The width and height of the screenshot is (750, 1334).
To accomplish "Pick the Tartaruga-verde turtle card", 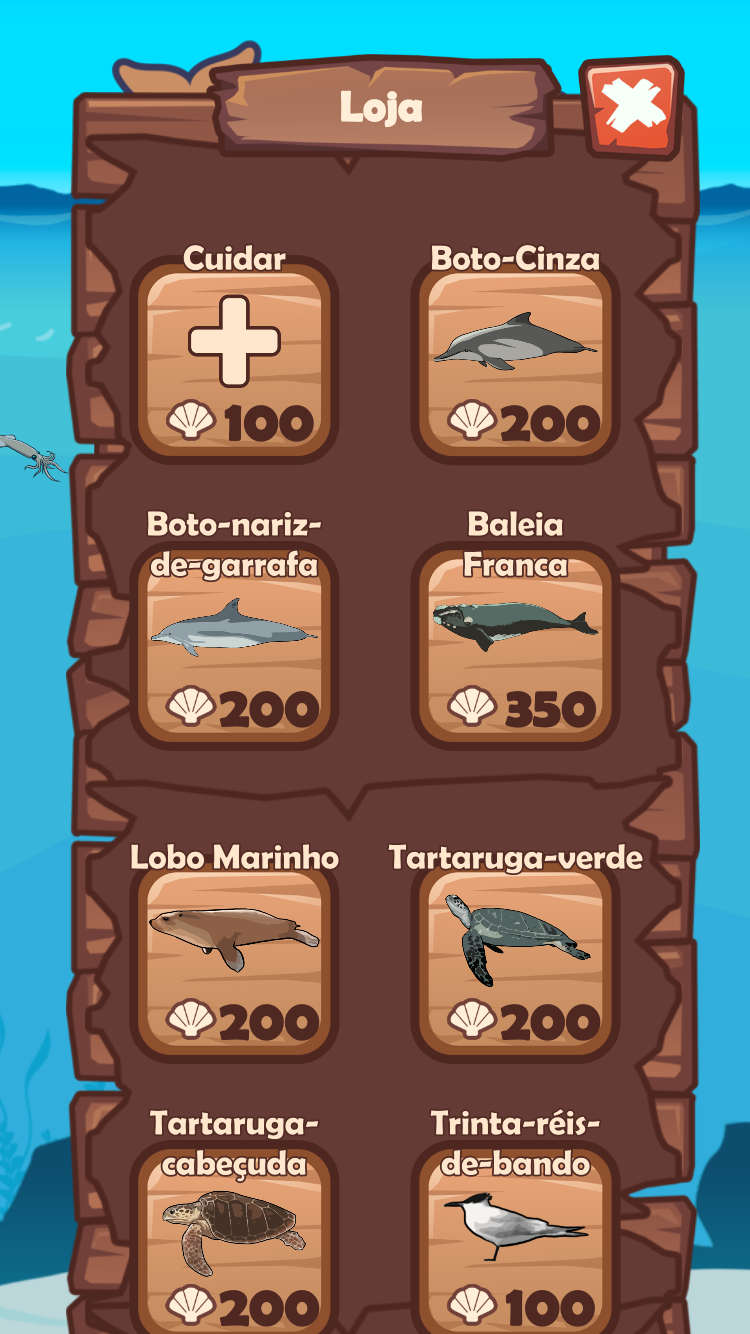I will [x=515, y=960].
